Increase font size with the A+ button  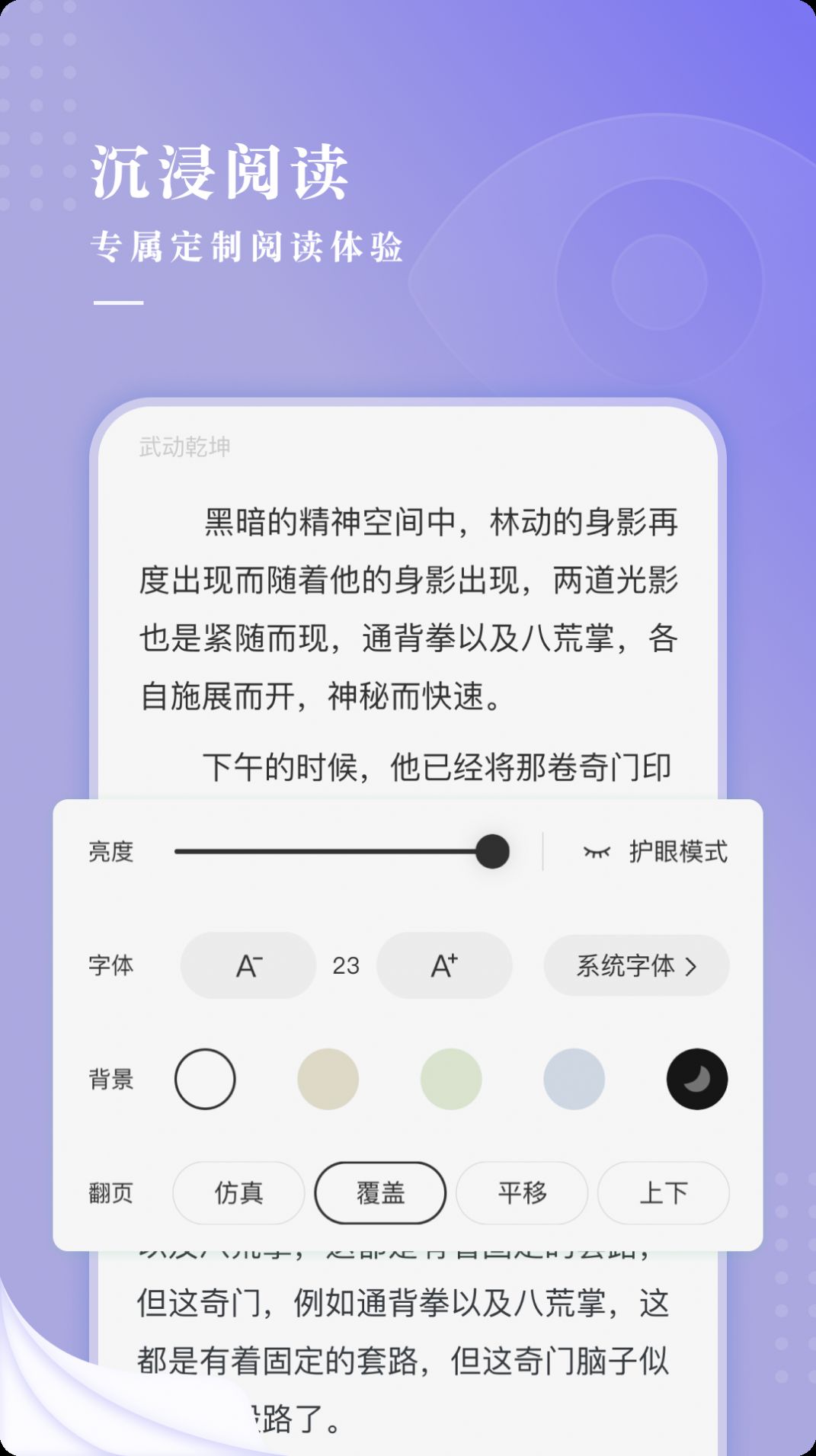pos(444,965)
